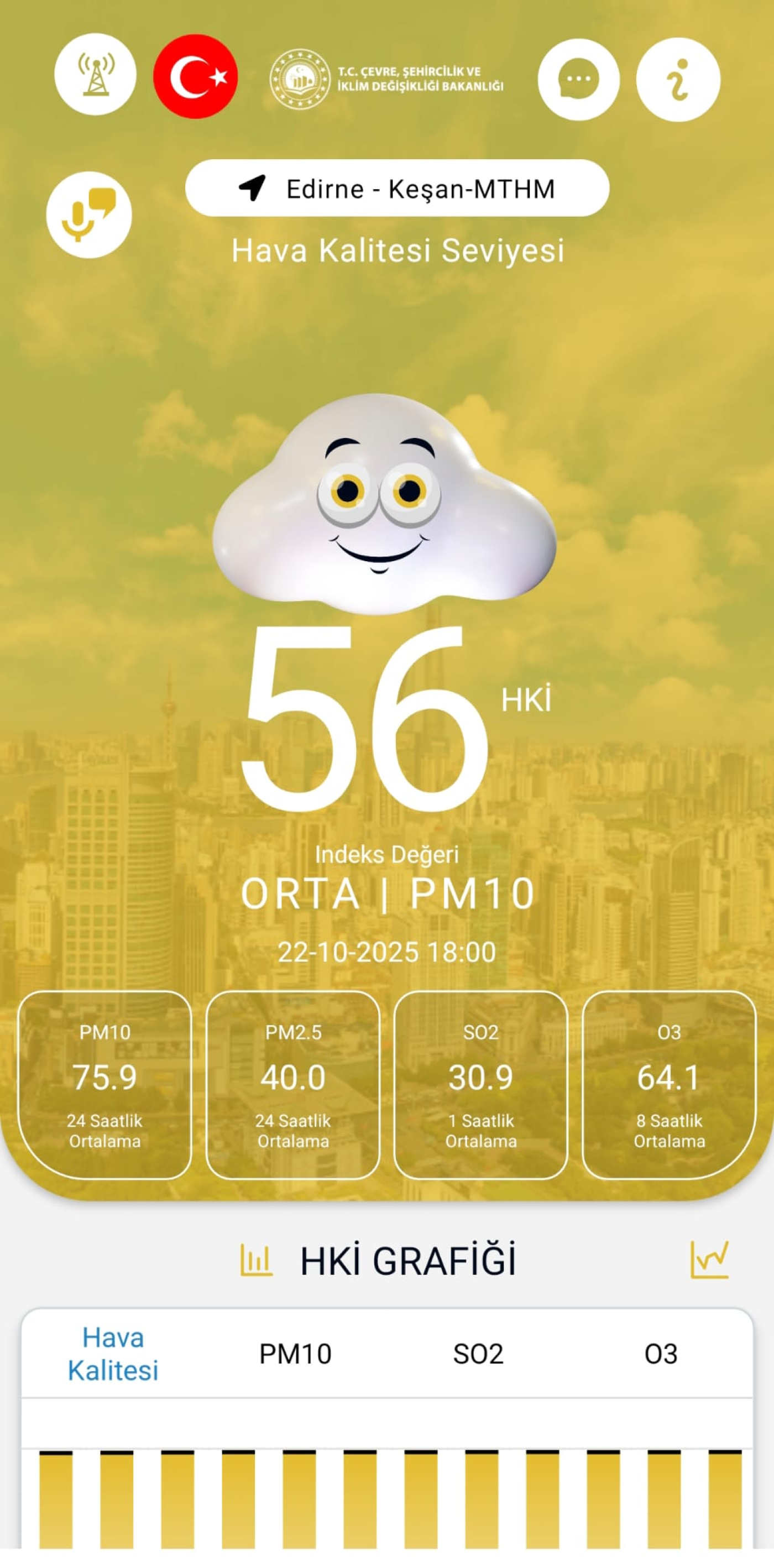Image resolution: width=774 pixels, height=1568 pixels.
Task: Switch to line chart view icon
Action: click(x=709, y=1259)
